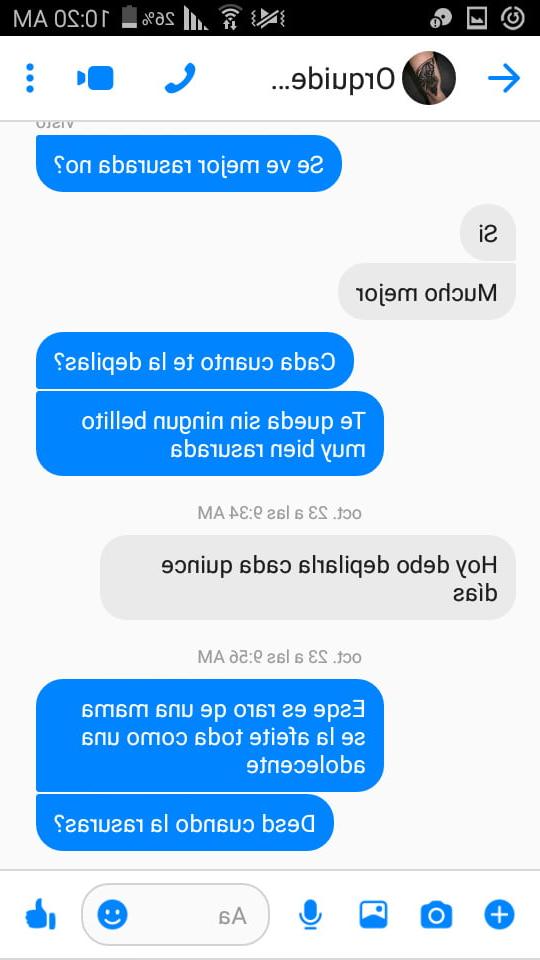Open the plus attachments menu

click(499, 915)
